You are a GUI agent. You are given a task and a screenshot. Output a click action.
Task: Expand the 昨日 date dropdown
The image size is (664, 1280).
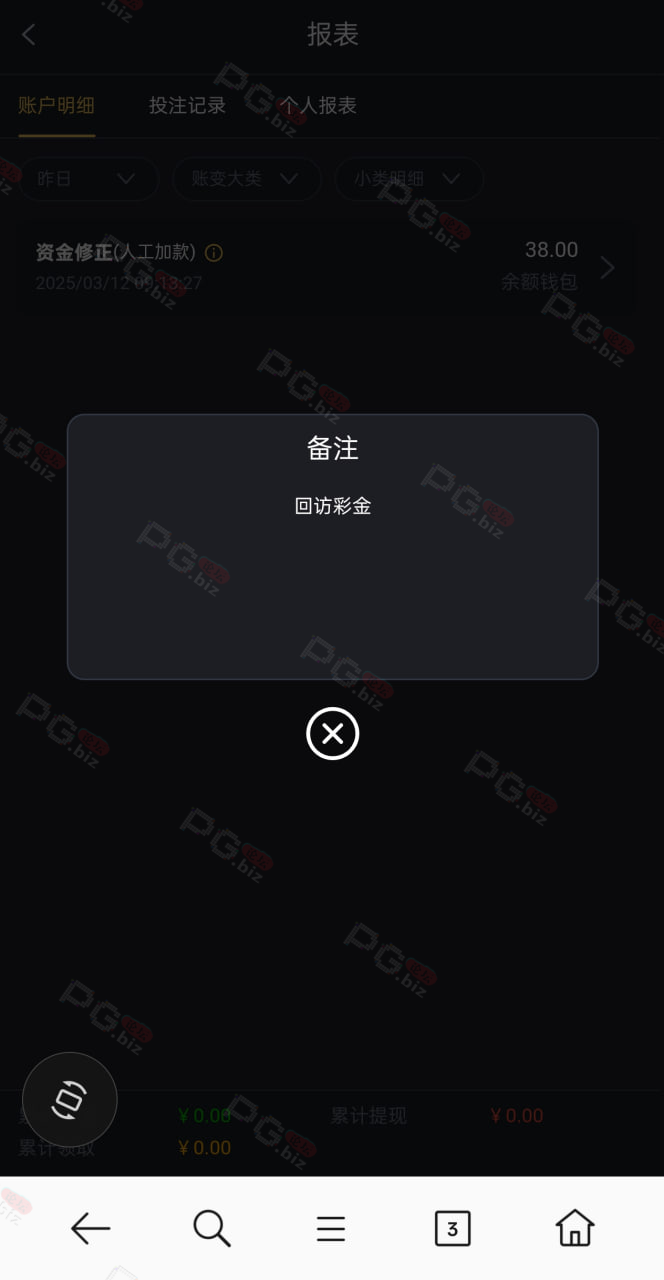(x=88, y=179)
